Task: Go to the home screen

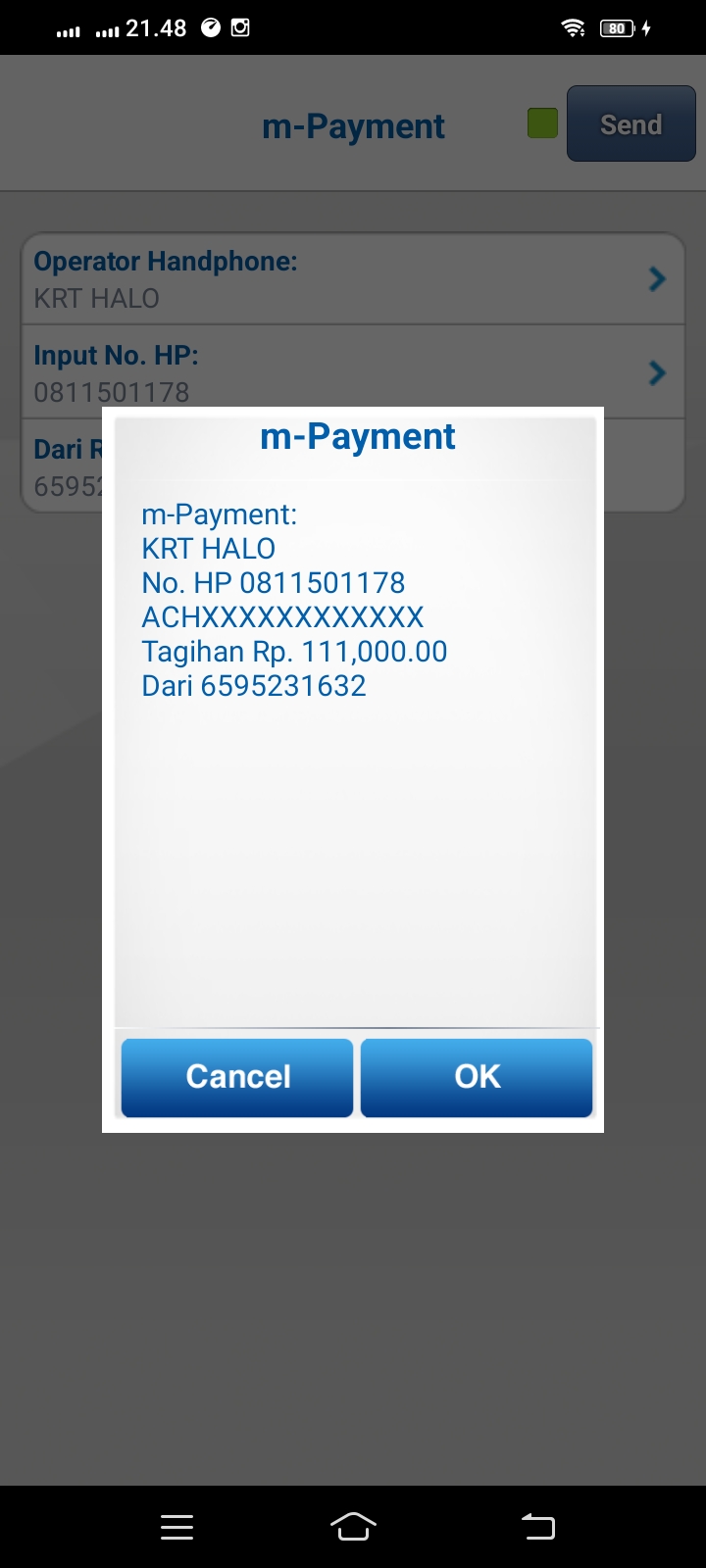Action: (353, 1526)
